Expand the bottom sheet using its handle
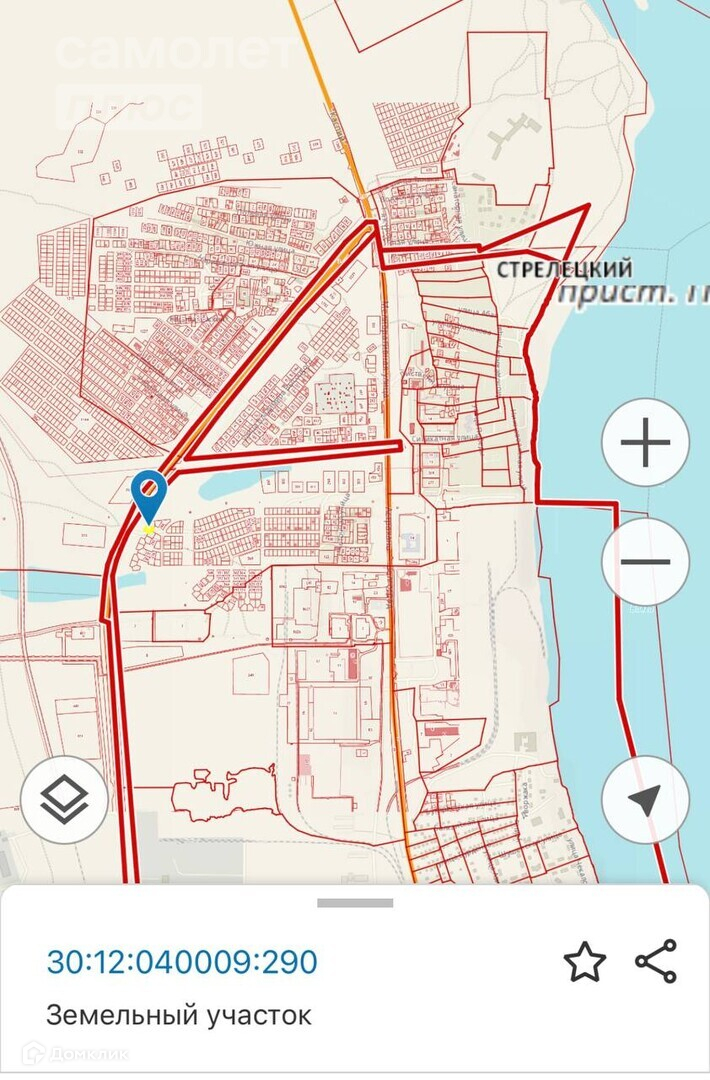The image size is (710, 1080). point(355,903)
